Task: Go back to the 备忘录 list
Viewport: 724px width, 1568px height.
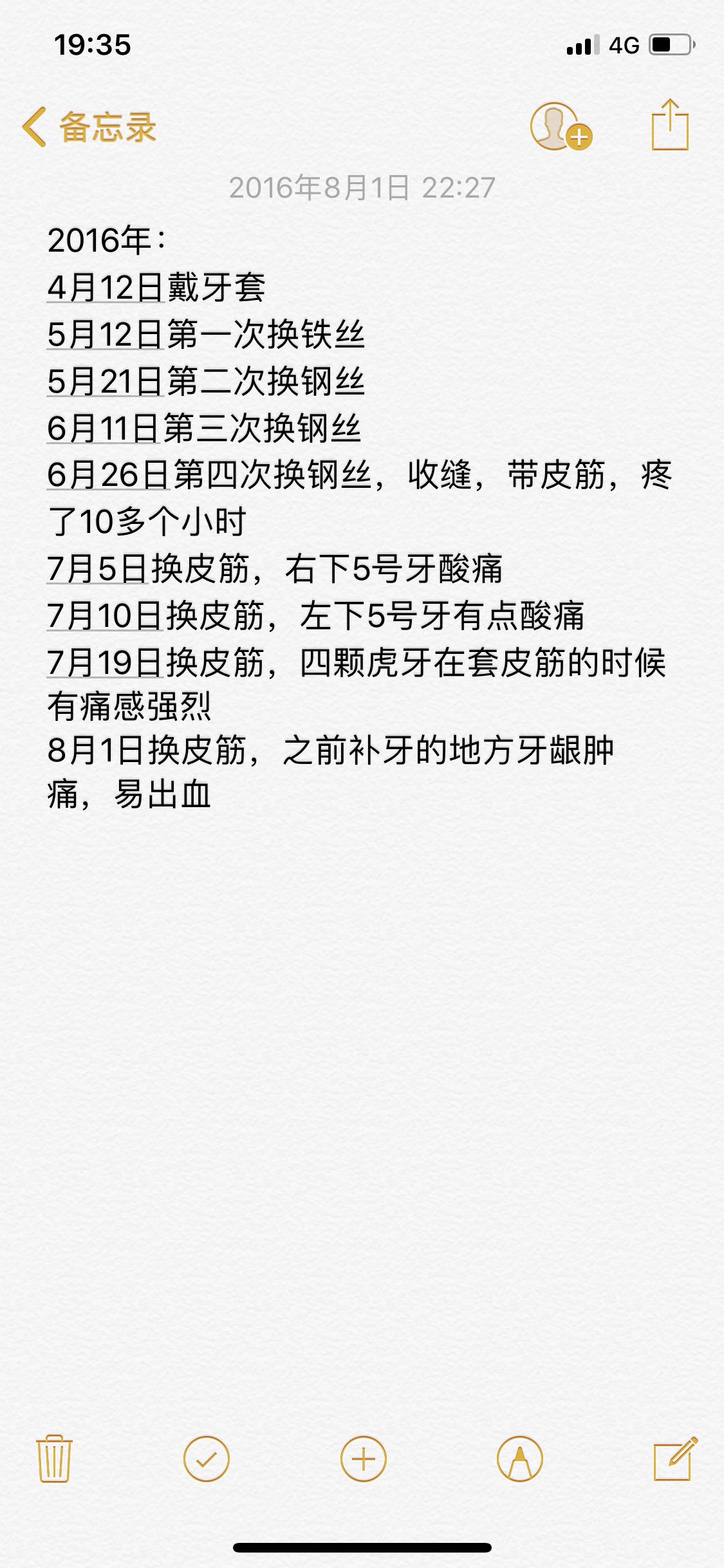Action: coord(89,127)
